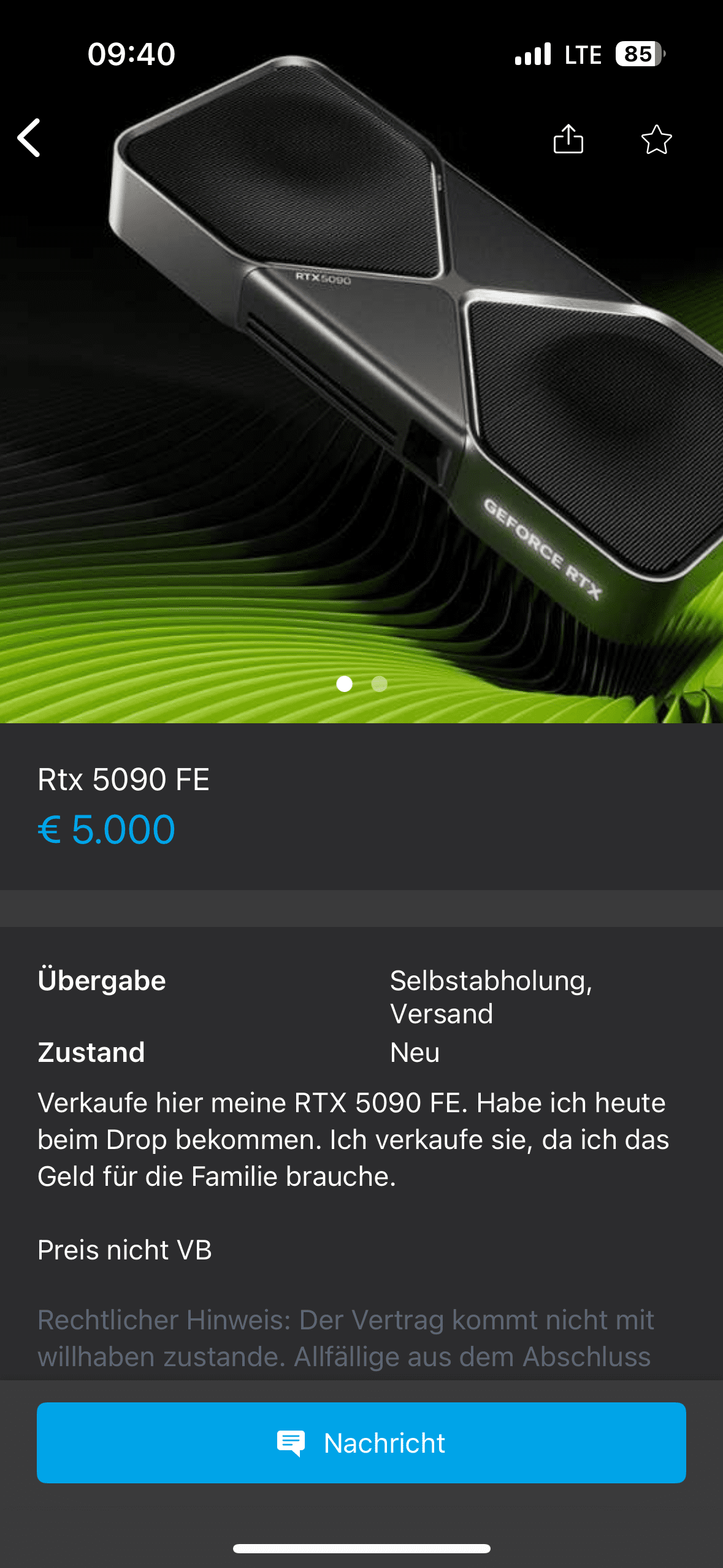Save listing with the star icon
Image resolution: width=723 pixels, height=1568 pixels.
tap(656, 139)
